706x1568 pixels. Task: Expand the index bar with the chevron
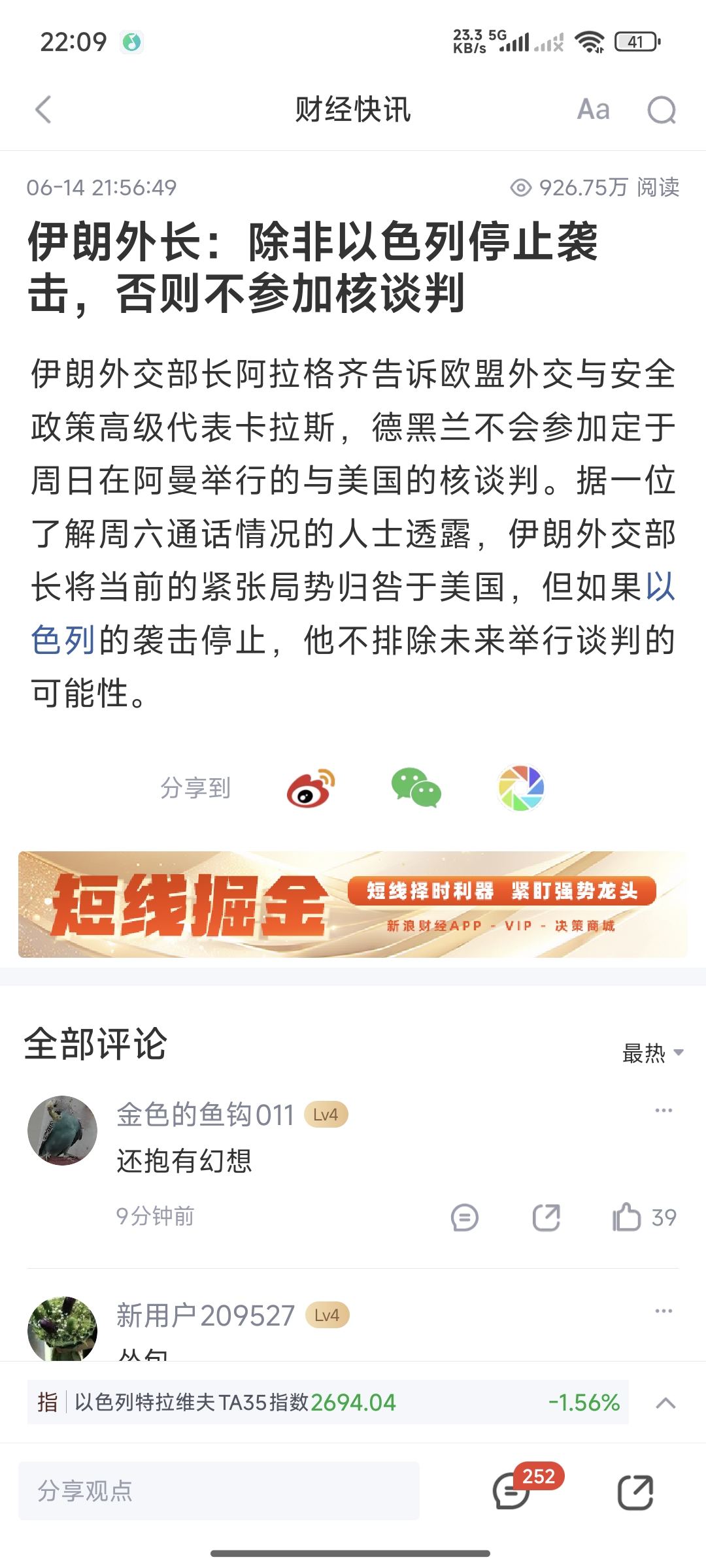tap(665, 1403)
